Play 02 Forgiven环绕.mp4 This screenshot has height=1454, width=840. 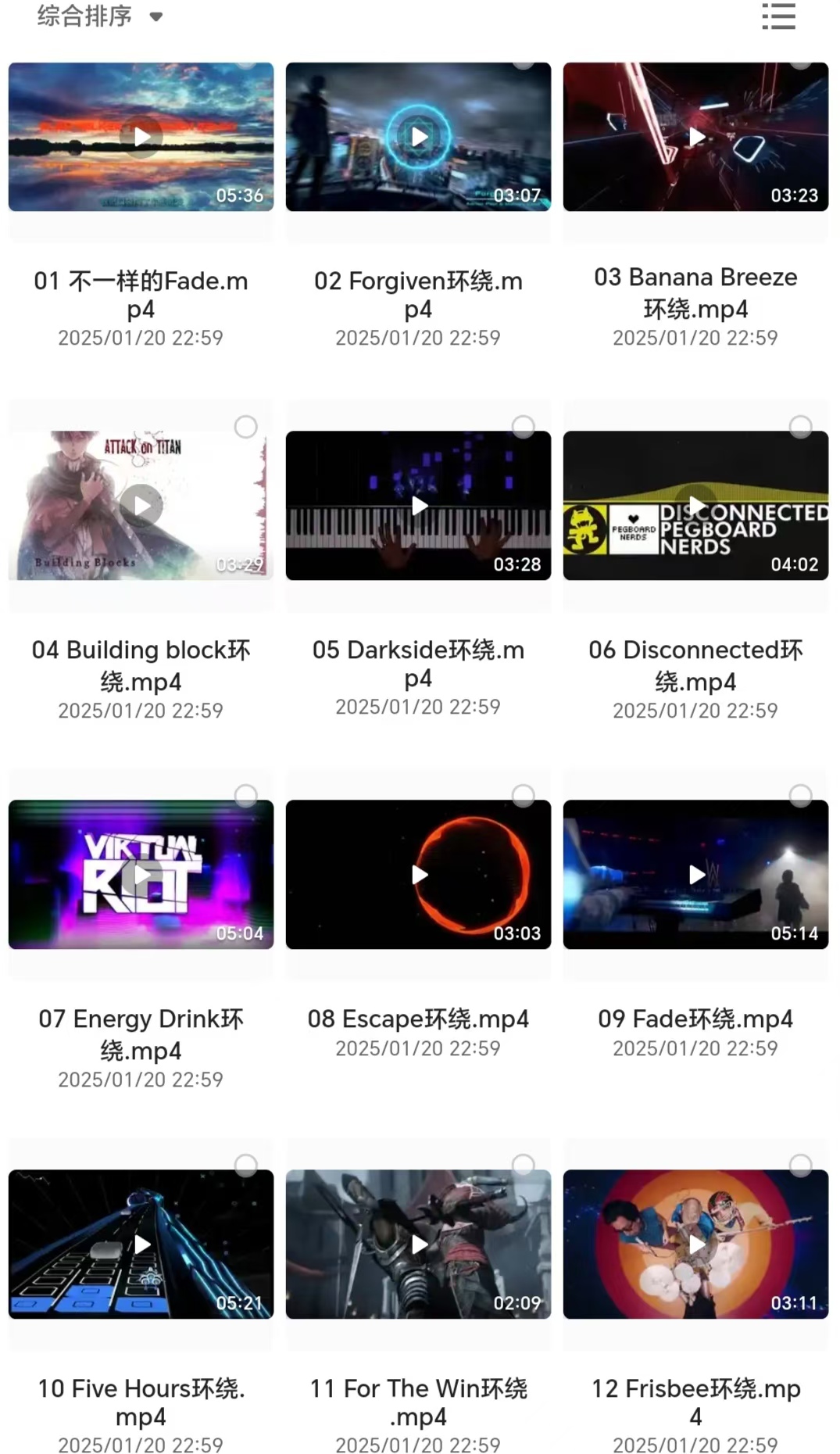point(419,137)
